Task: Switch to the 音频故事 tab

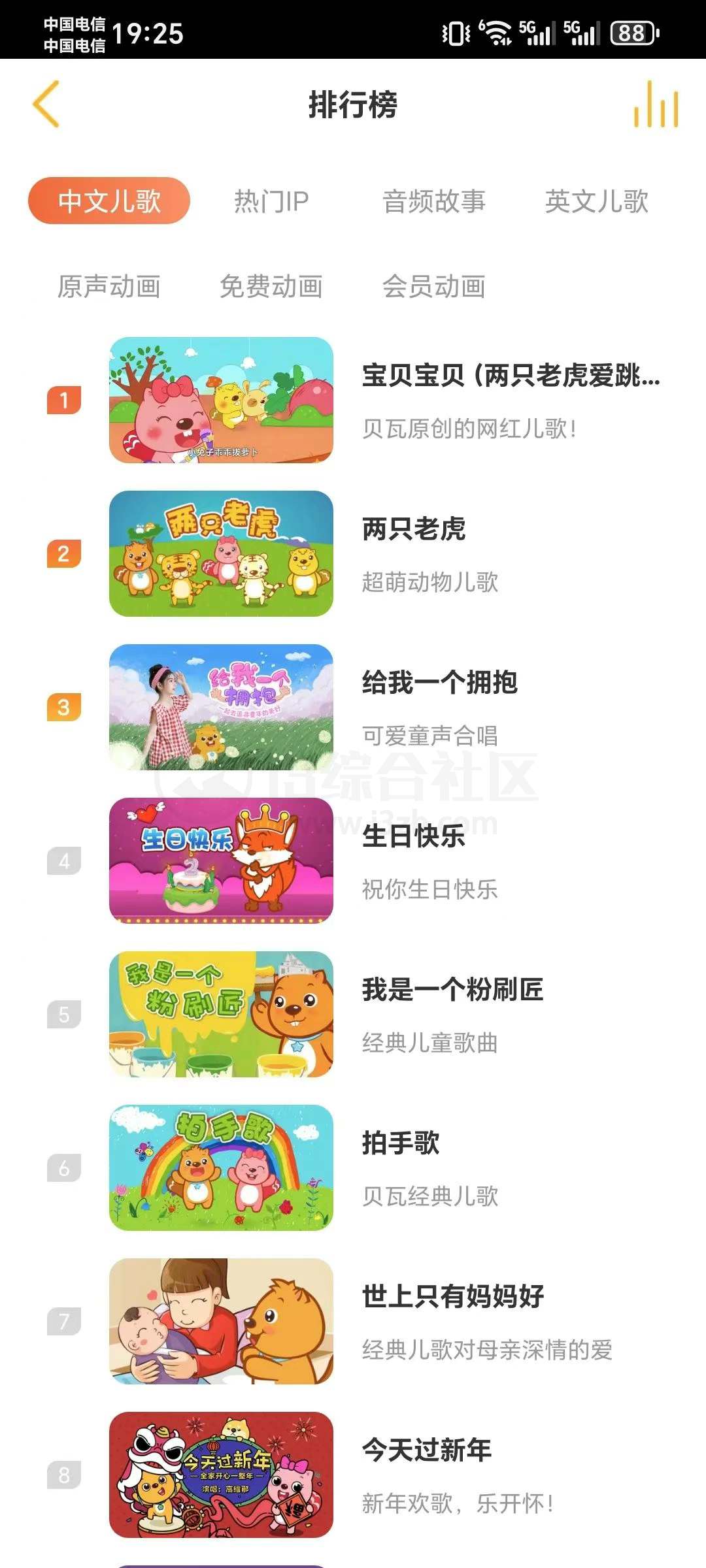Action: [434, 201]
